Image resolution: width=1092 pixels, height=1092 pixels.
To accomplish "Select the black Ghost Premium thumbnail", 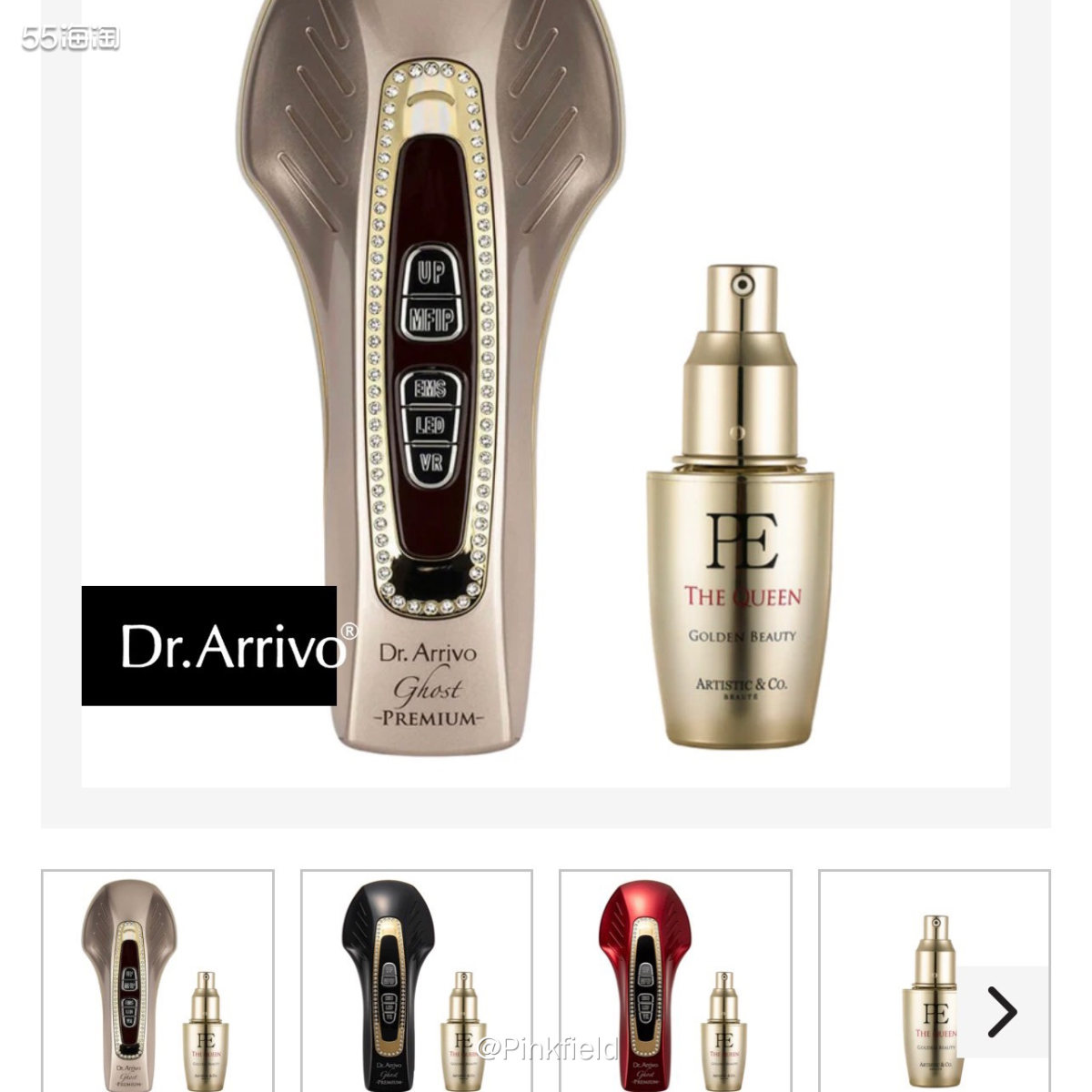I will [x=417, y=981].
